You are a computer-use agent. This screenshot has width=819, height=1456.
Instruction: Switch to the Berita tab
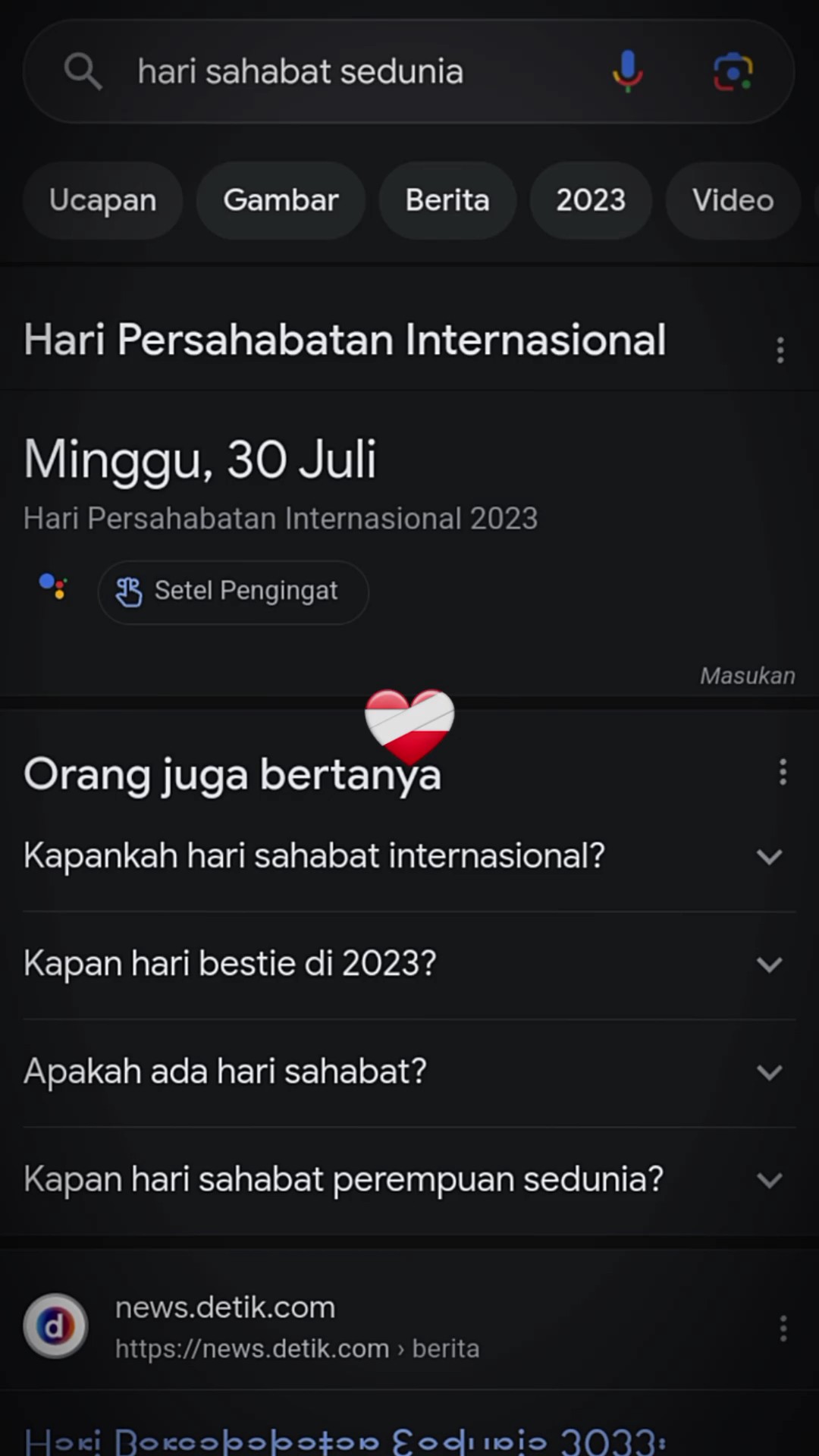[447, 200]
